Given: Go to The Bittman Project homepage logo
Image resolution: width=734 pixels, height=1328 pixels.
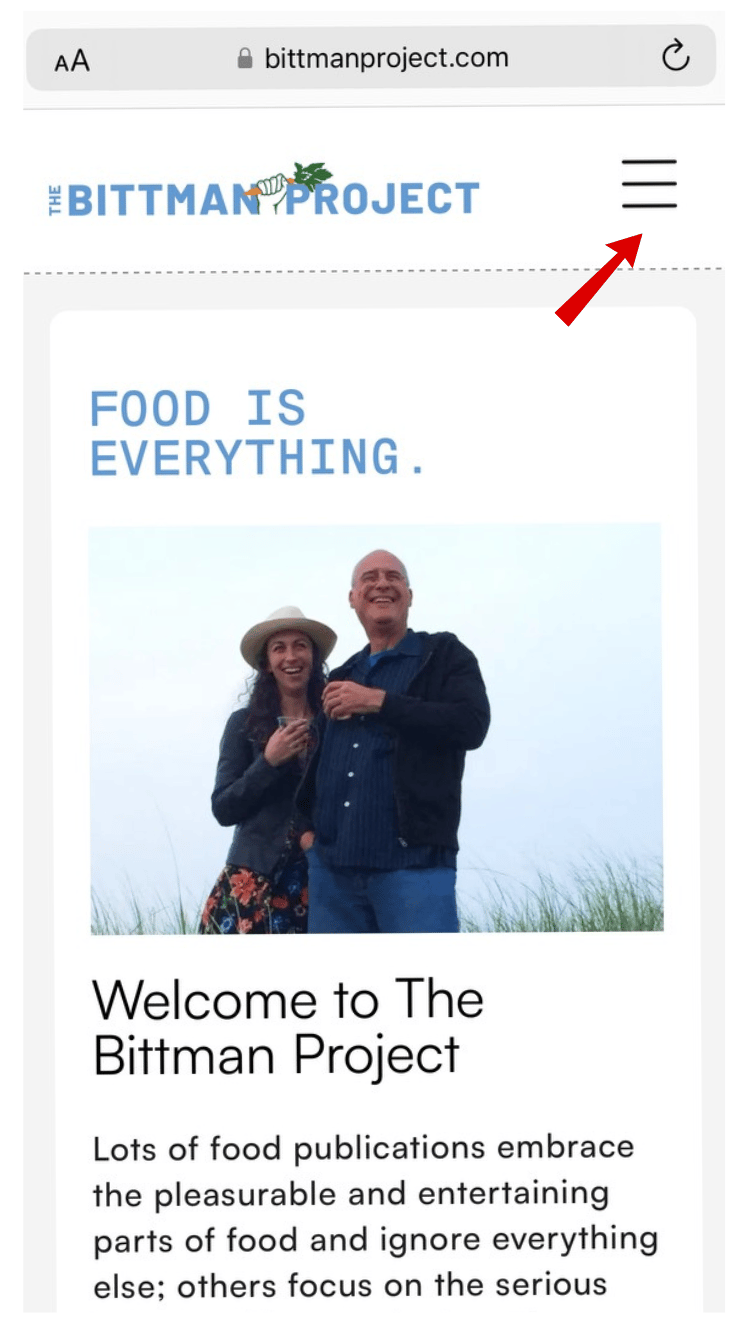Looking at the screenshot, I should click(264, 194).
